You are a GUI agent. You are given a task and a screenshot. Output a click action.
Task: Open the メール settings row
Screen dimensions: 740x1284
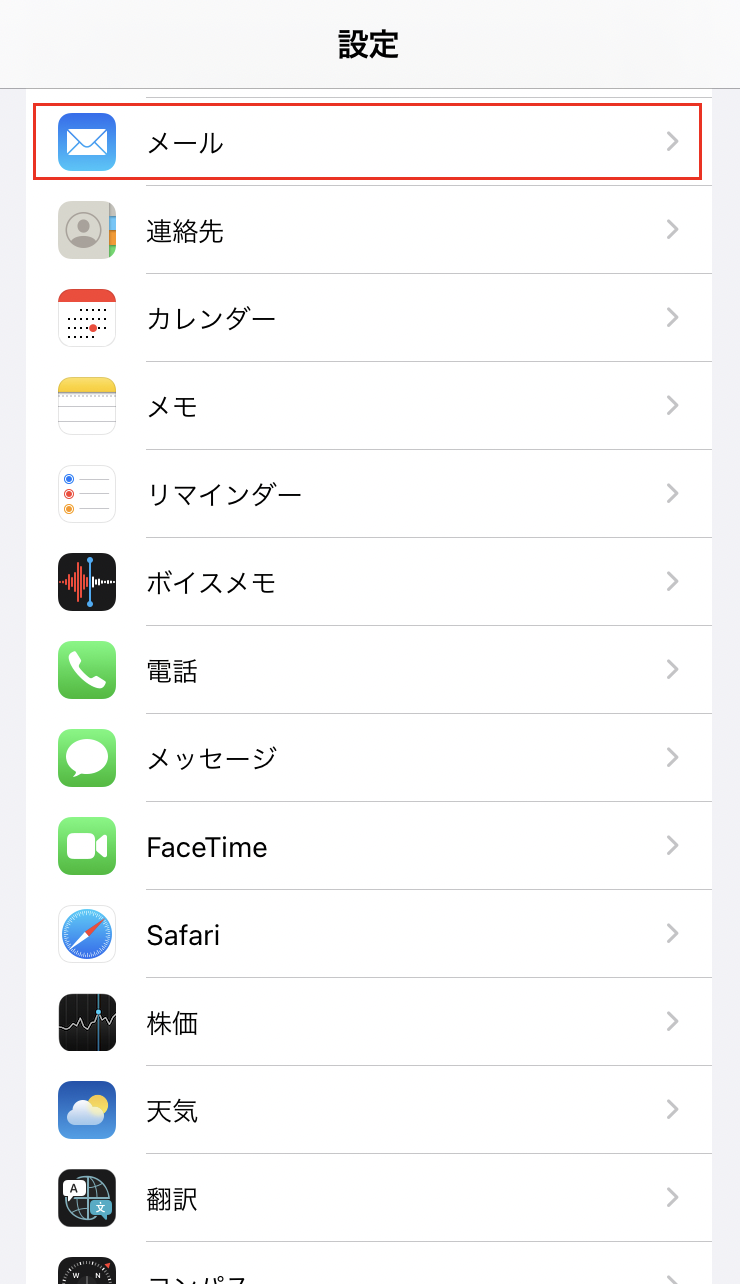369,142
